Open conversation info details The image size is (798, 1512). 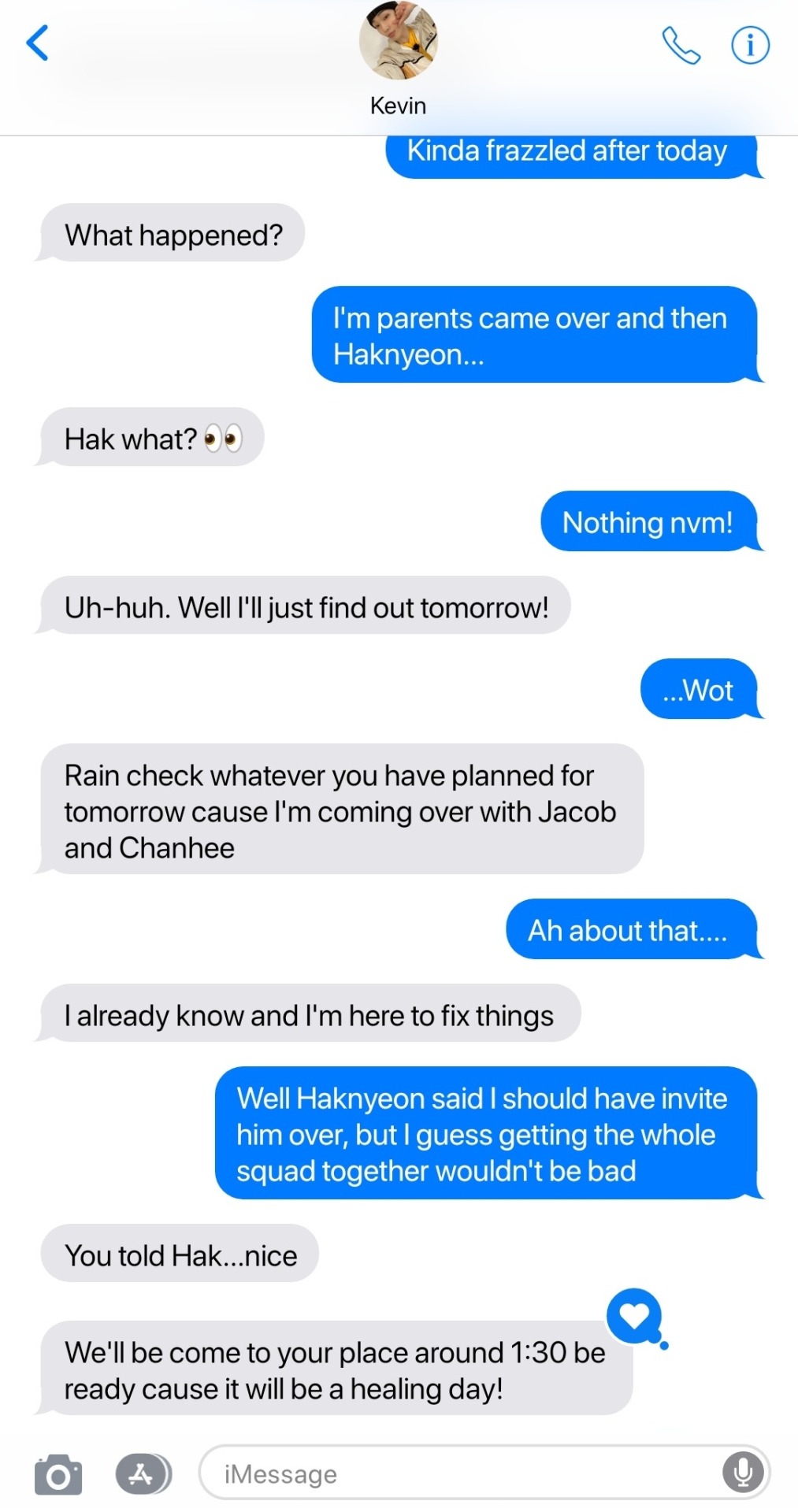point(750,45)
